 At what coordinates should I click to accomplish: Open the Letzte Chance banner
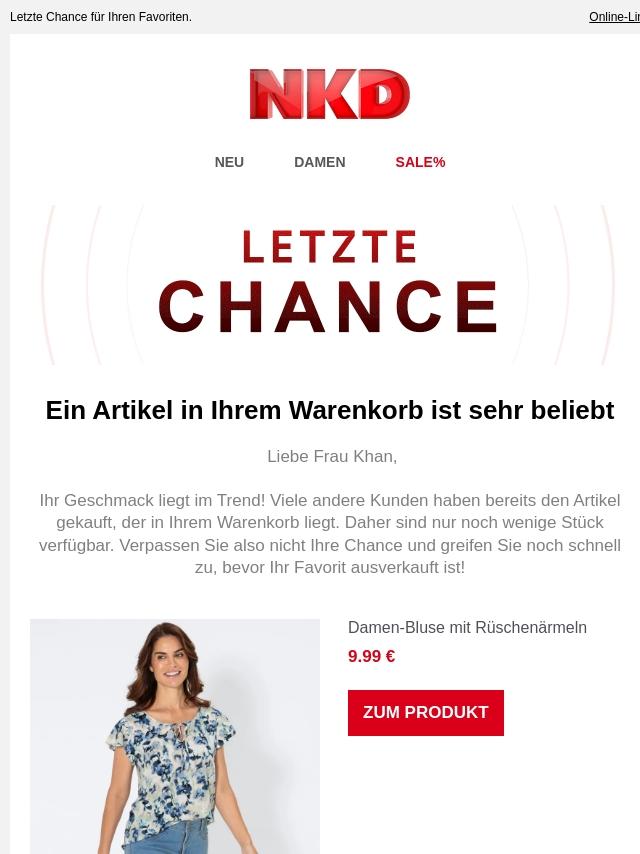[328, 285]
